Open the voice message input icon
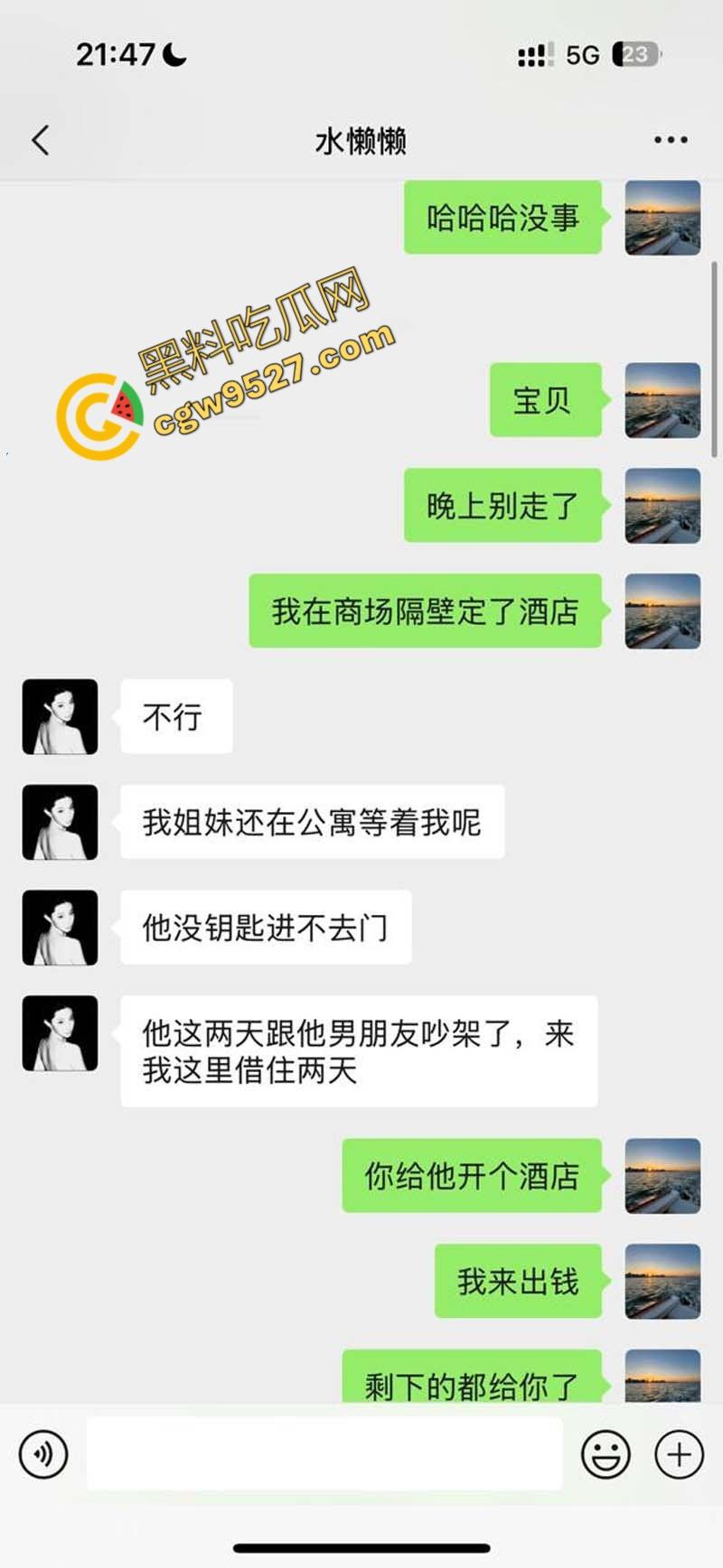 point(43,1454)
